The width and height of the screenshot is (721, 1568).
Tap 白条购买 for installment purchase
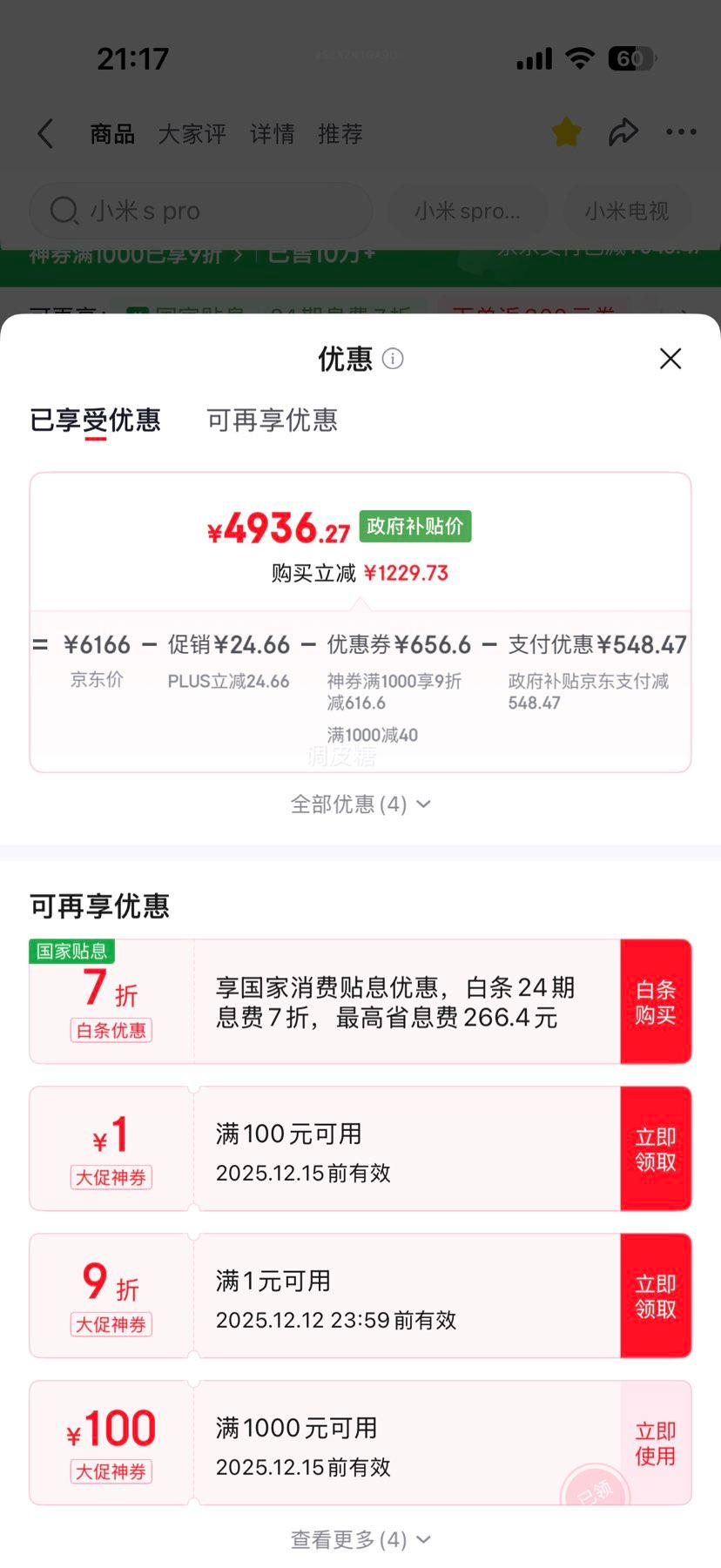coord(655,1000)
